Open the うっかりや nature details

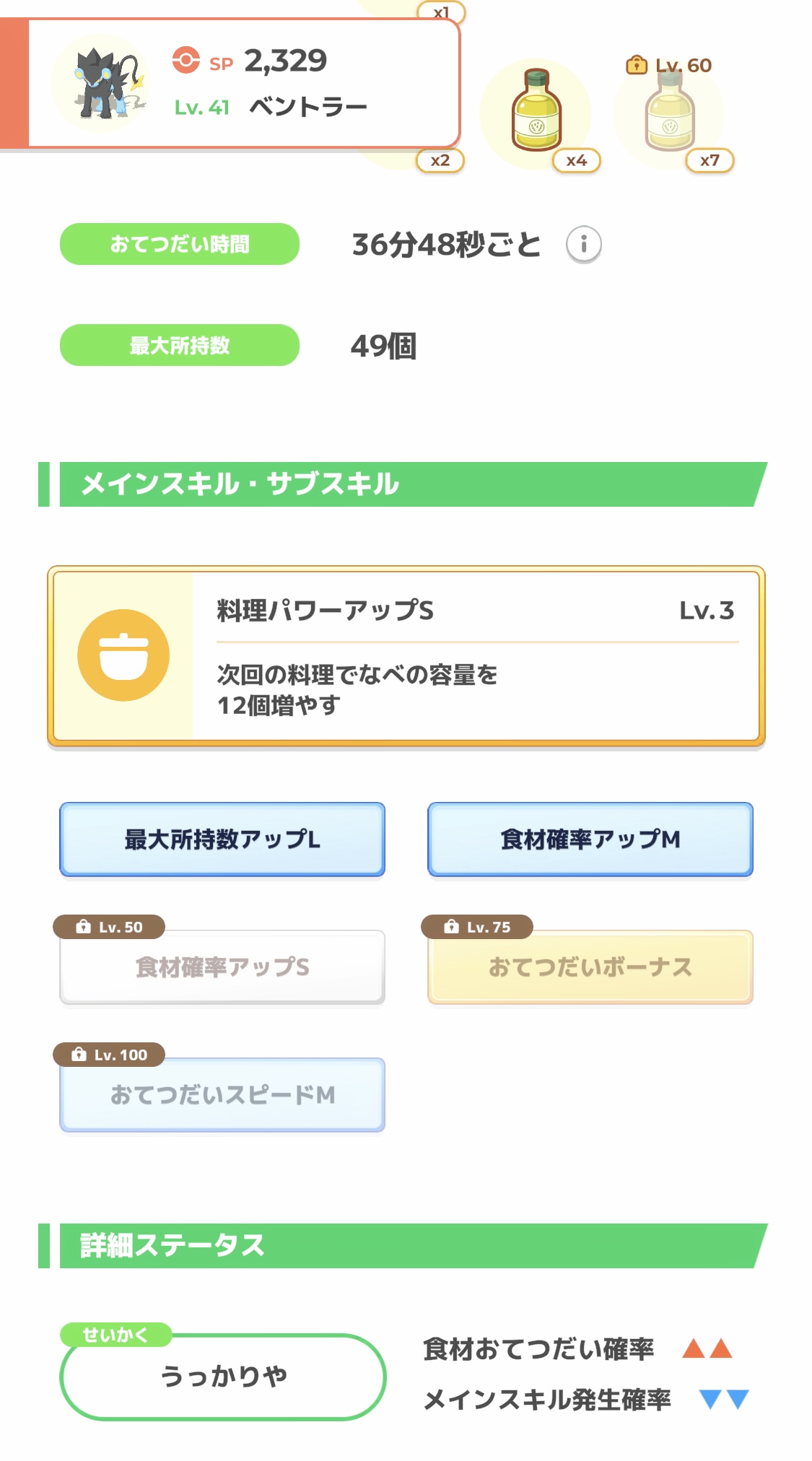click(x=223, y=1377)
